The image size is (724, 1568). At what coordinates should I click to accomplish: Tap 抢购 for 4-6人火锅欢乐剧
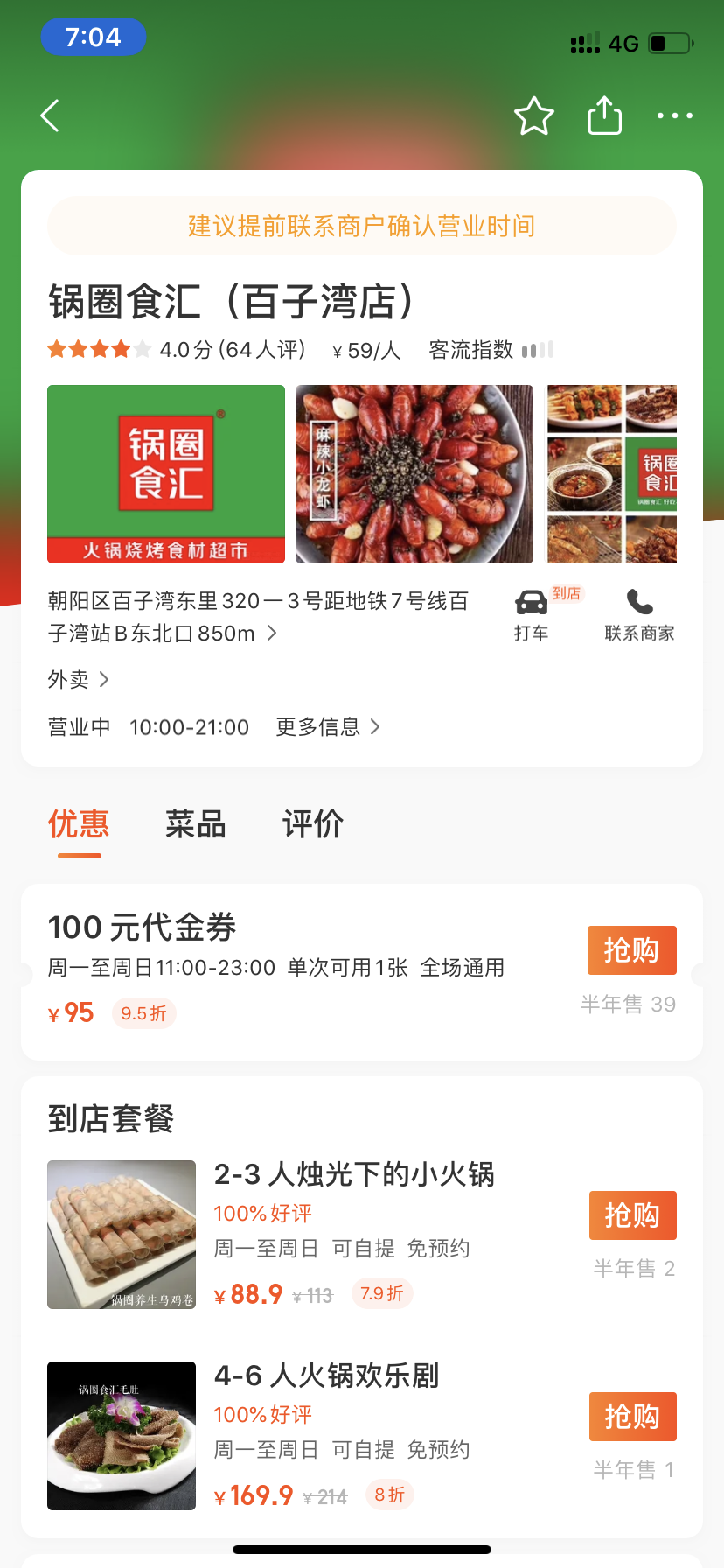click(x=632, y=1416)
